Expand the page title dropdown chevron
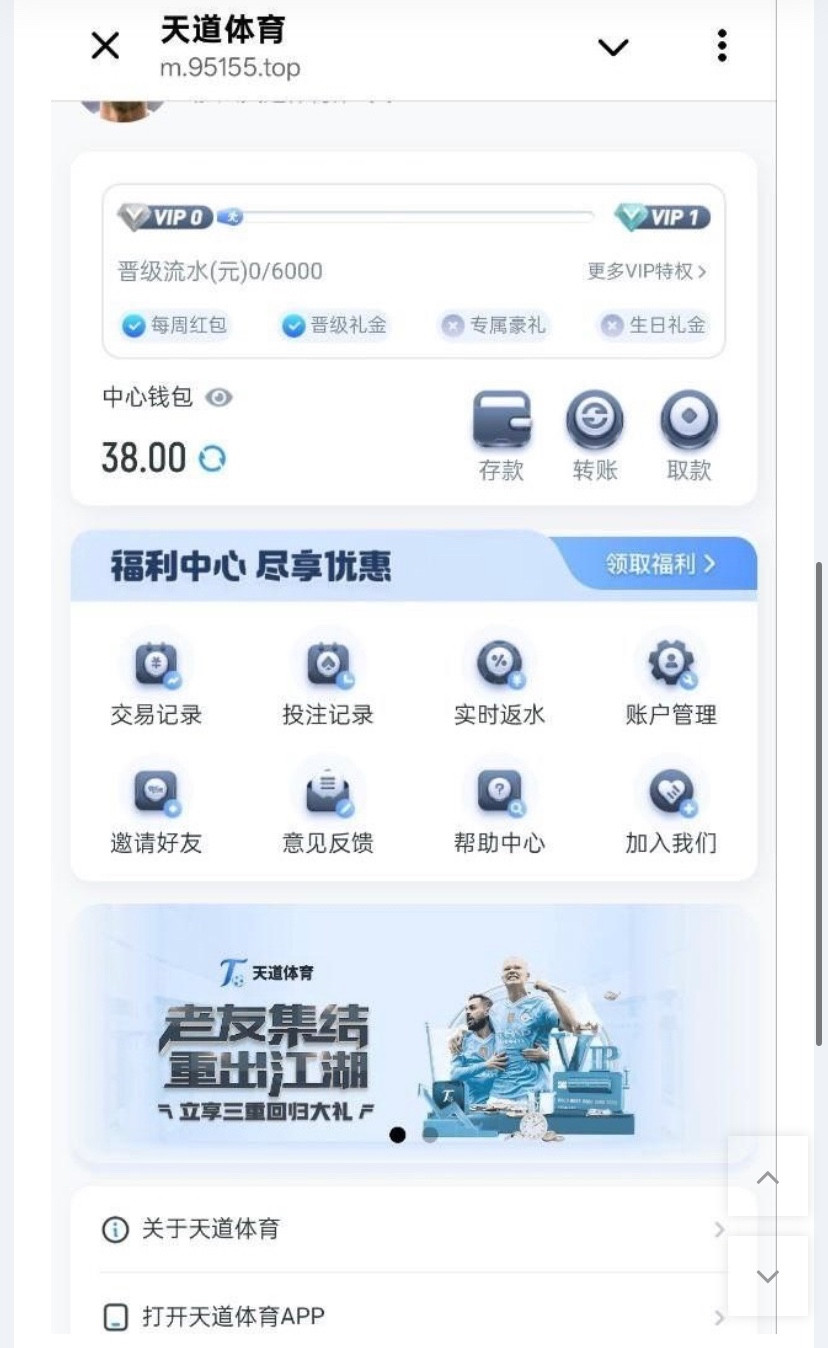Viewport: 828px width, 1348px height. [x=612, y=46]
